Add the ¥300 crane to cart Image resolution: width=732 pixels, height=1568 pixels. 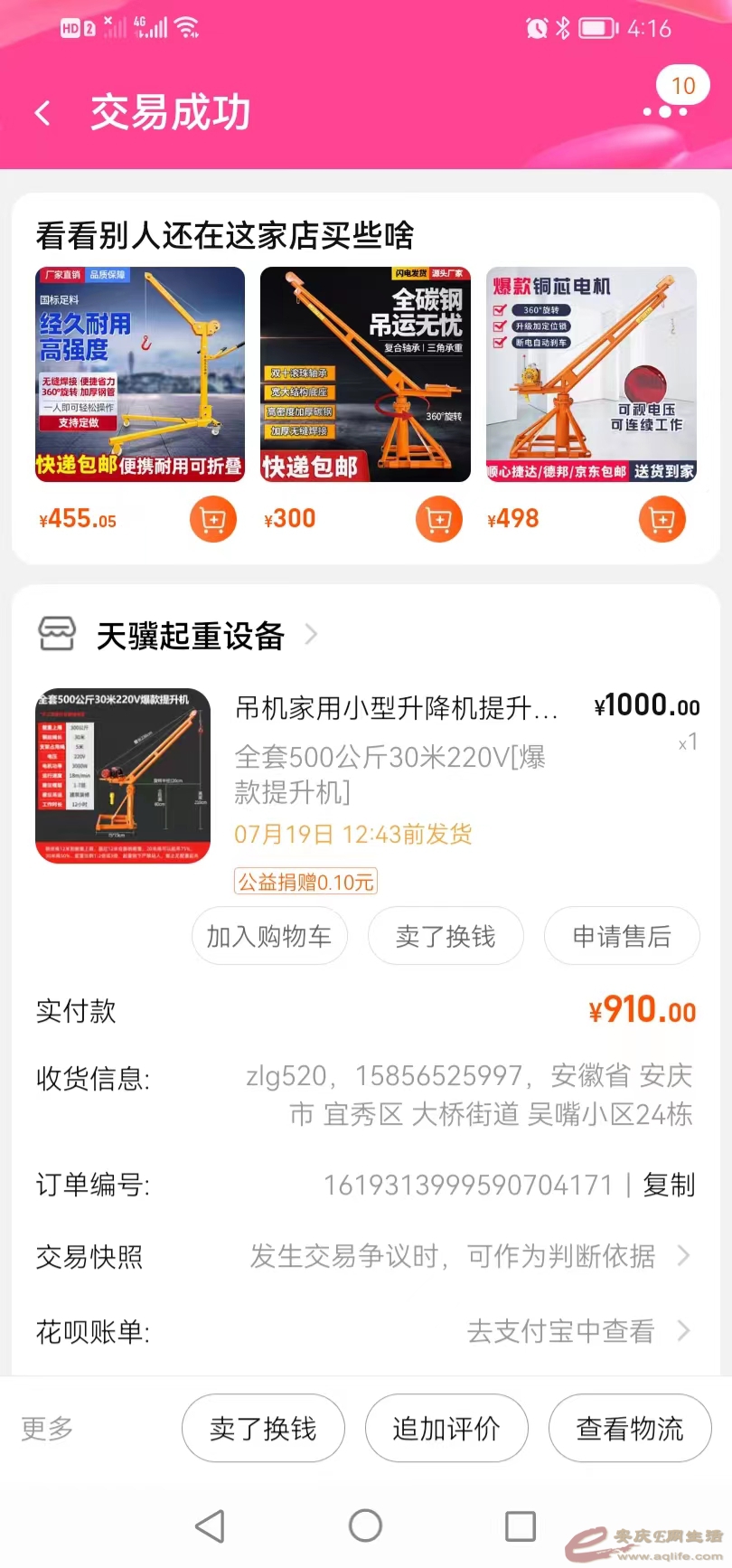(438, 520)
